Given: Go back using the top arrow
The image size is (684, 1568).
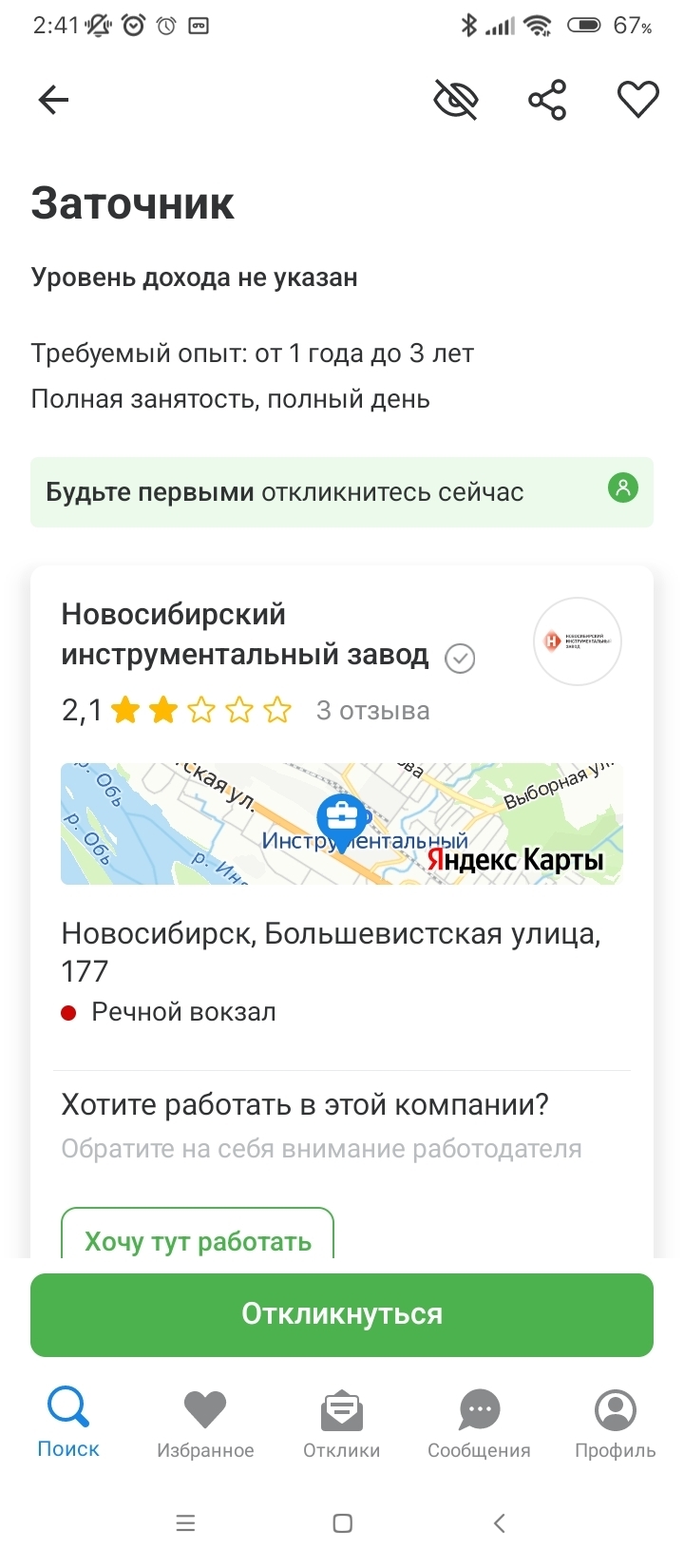Looking at the screenshot, I should click(x=53, y=100).
